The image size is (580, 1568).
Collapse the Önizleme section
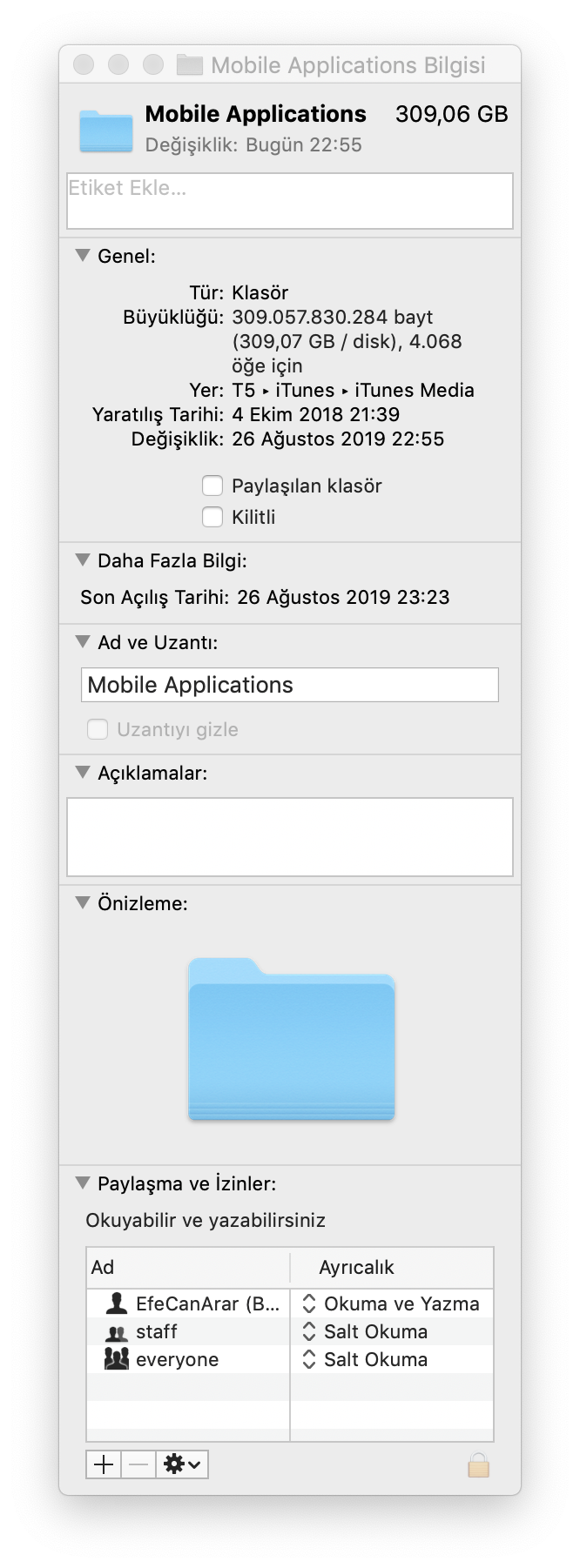(x=83, y=902)
